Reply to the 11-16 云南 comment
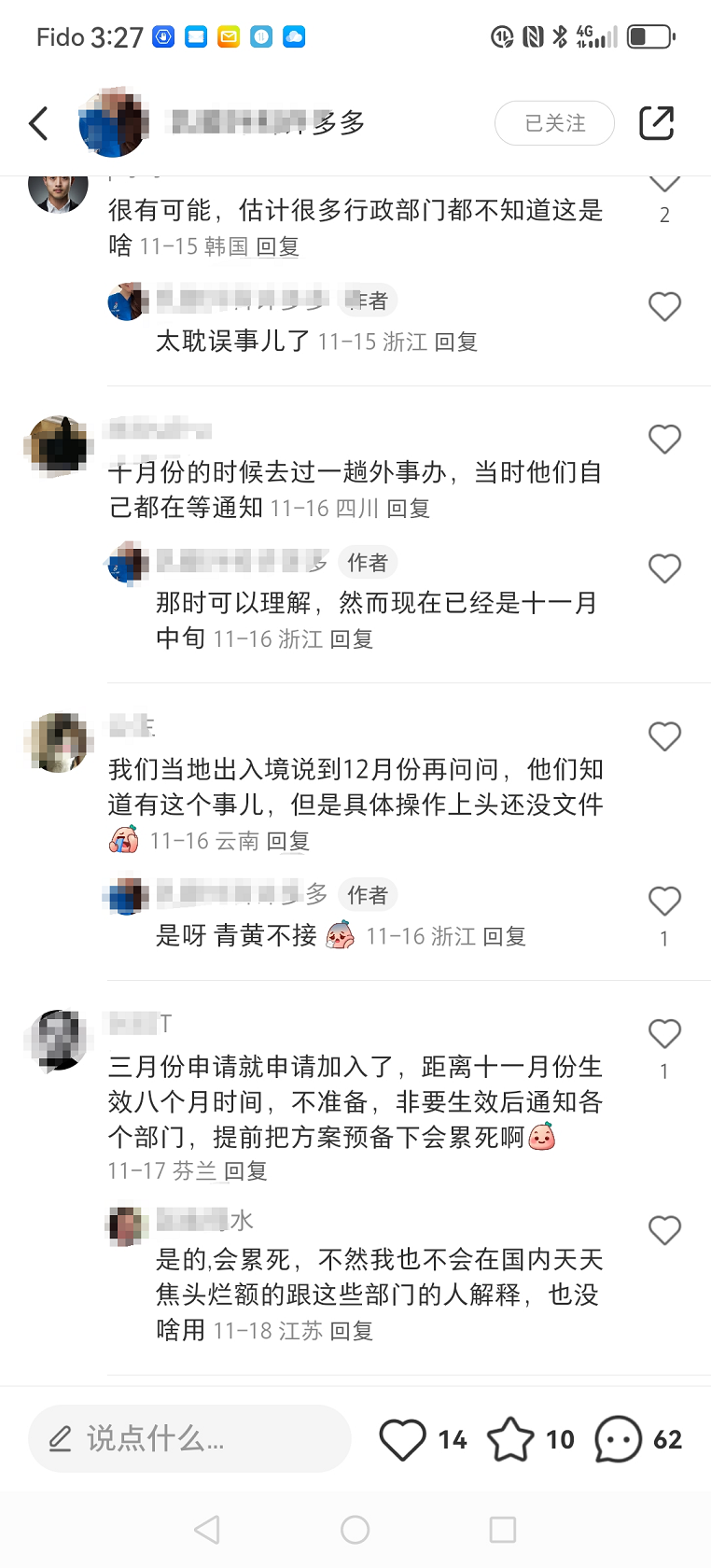Viewport: 711px width, 1568px height. (287, 842)
